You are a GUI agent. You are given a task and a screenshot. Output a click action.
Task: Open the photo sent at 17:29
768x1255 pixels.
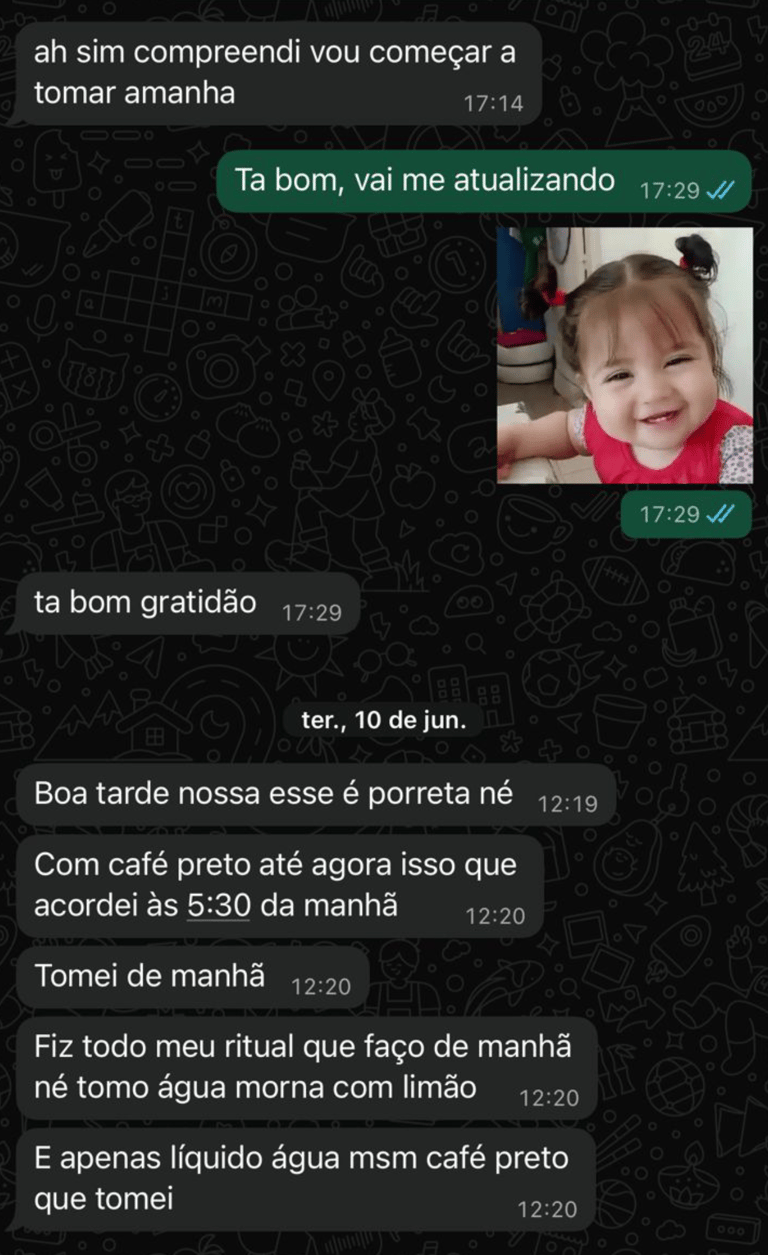(x=624, y=355)
